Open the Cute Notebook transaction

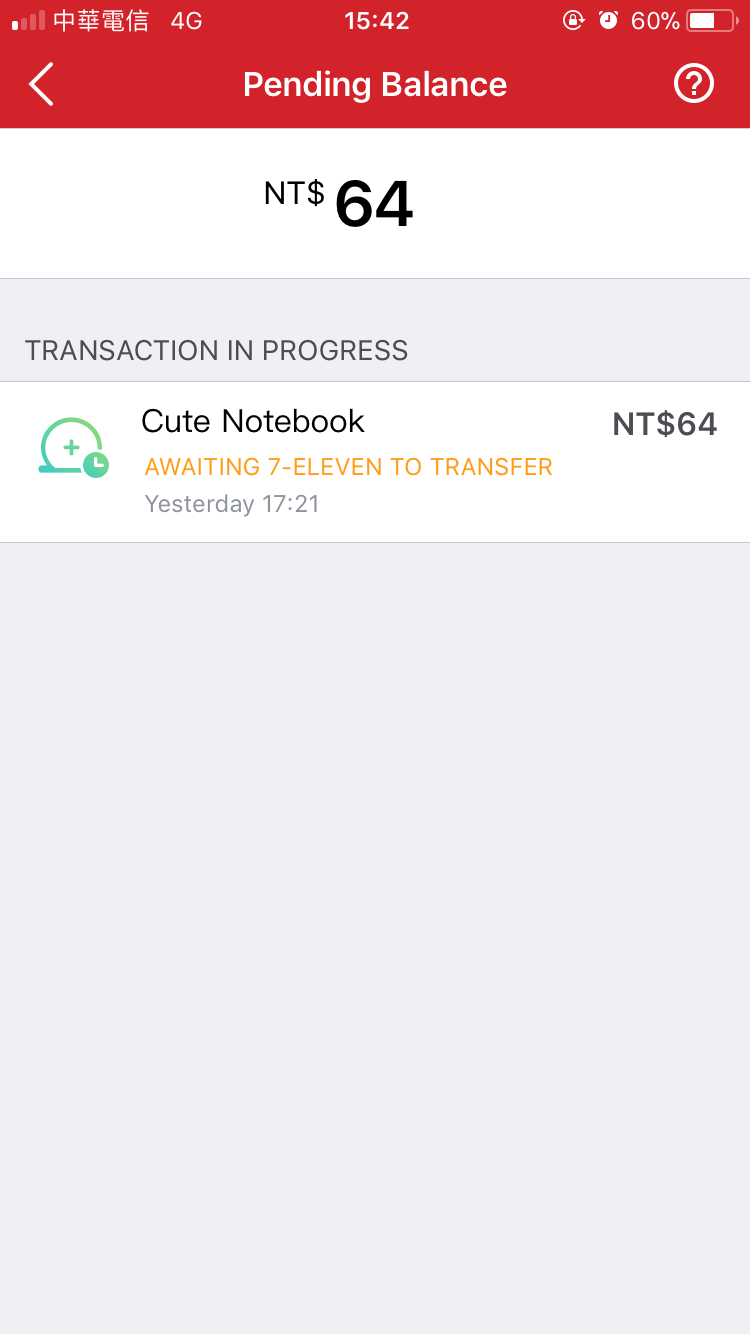click(375, 462)
